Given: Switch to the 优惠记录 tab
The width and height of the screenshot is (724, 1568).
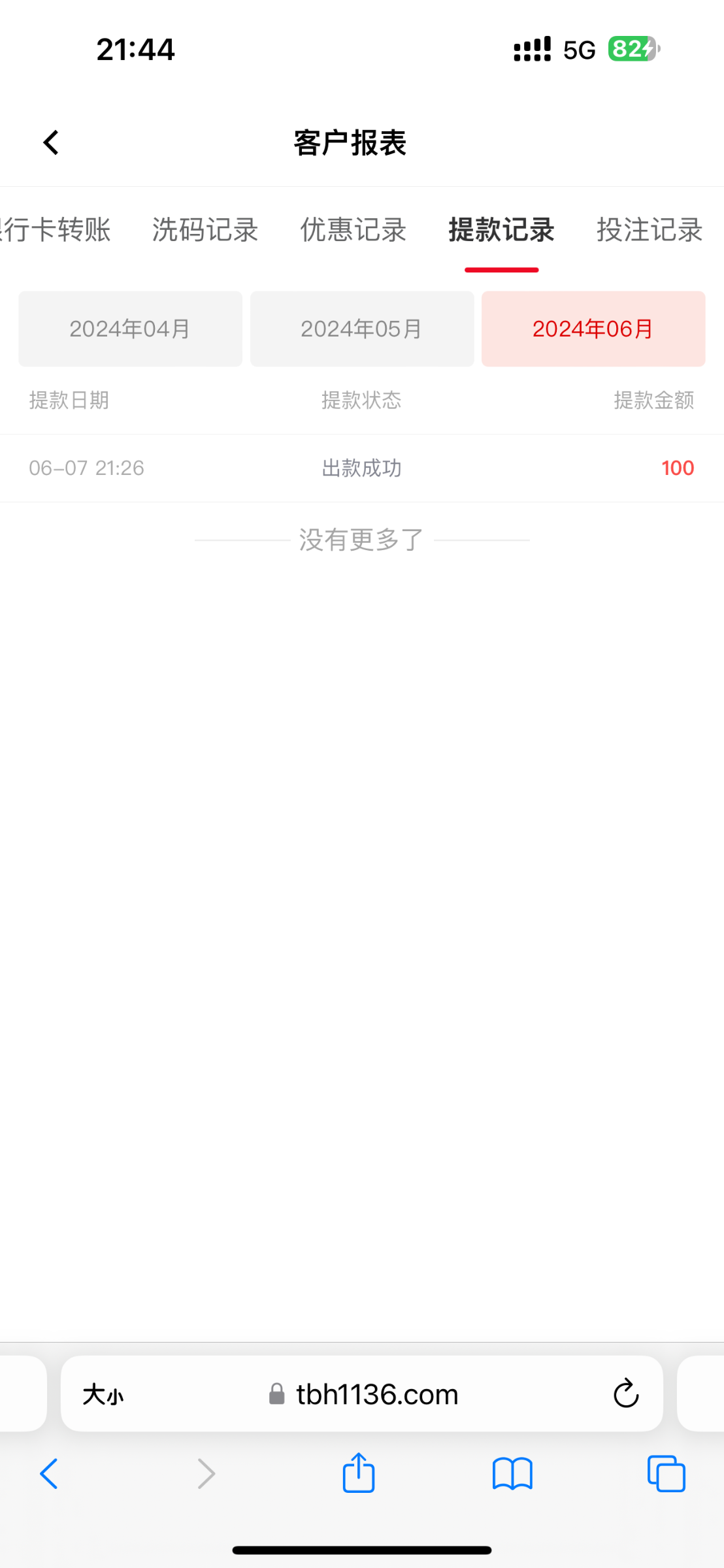Looking at the screenshot, I should click(x=354, y=230).
